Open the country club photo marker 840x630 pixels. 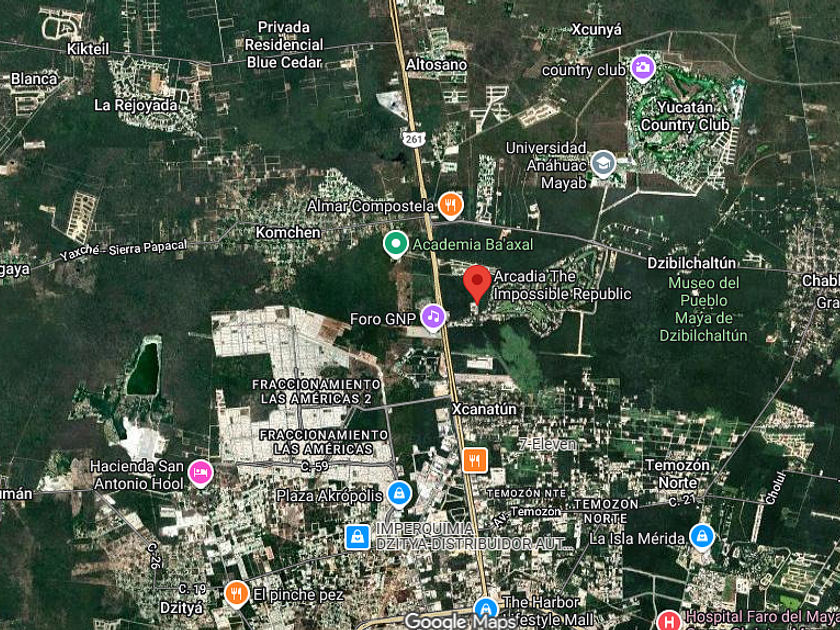642,68
